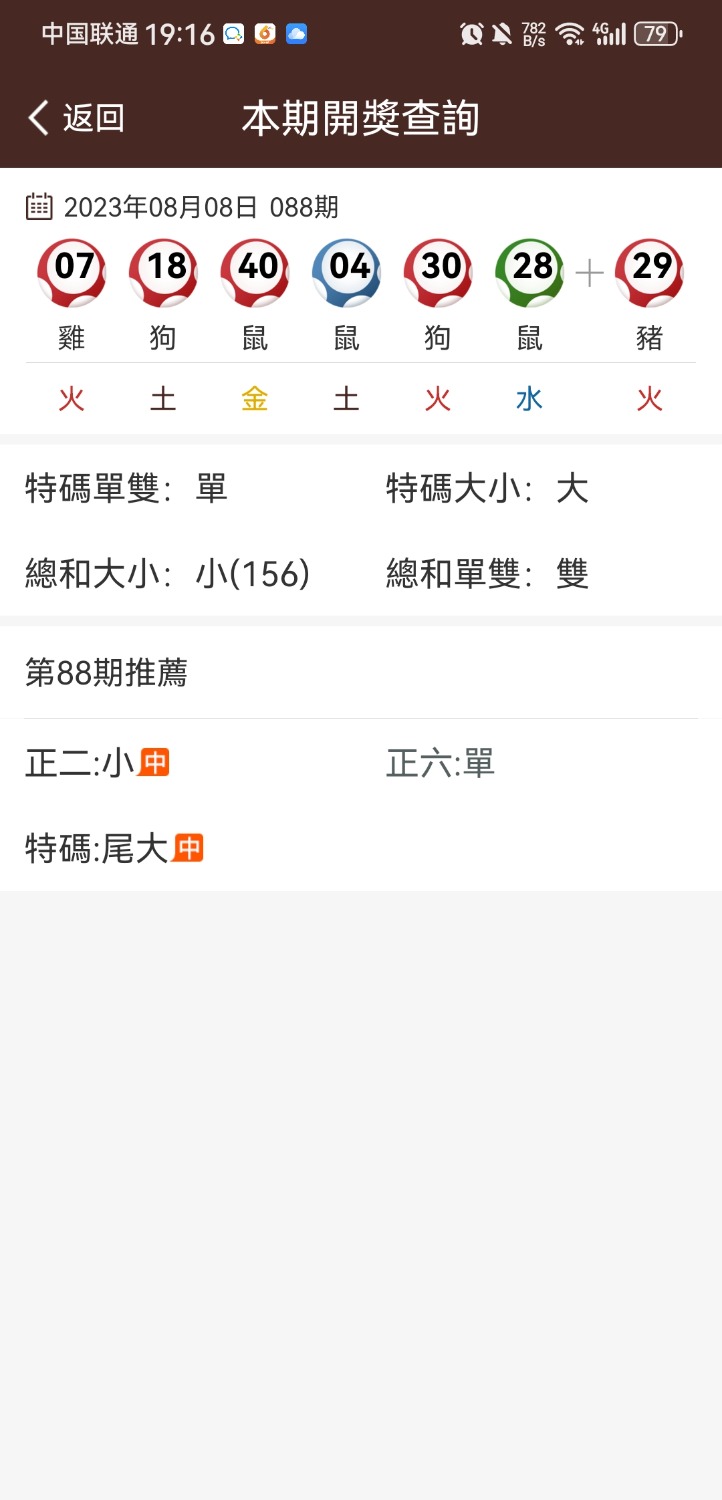
Task: Tap the 總和大小 result 小(156)
Action: coord(252,572)
